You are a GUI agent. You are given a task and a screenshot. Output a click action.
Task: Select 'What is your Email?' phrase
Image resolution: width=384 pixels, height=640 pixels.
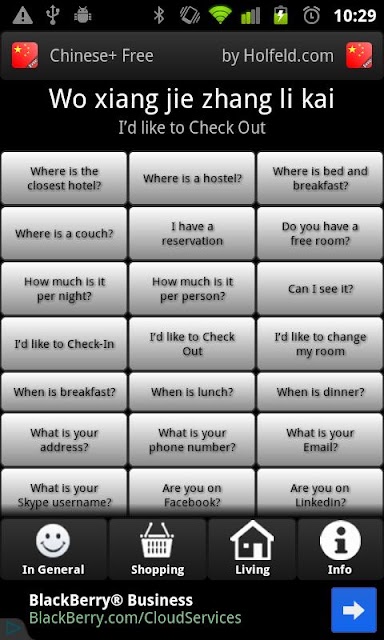point(320,440)
